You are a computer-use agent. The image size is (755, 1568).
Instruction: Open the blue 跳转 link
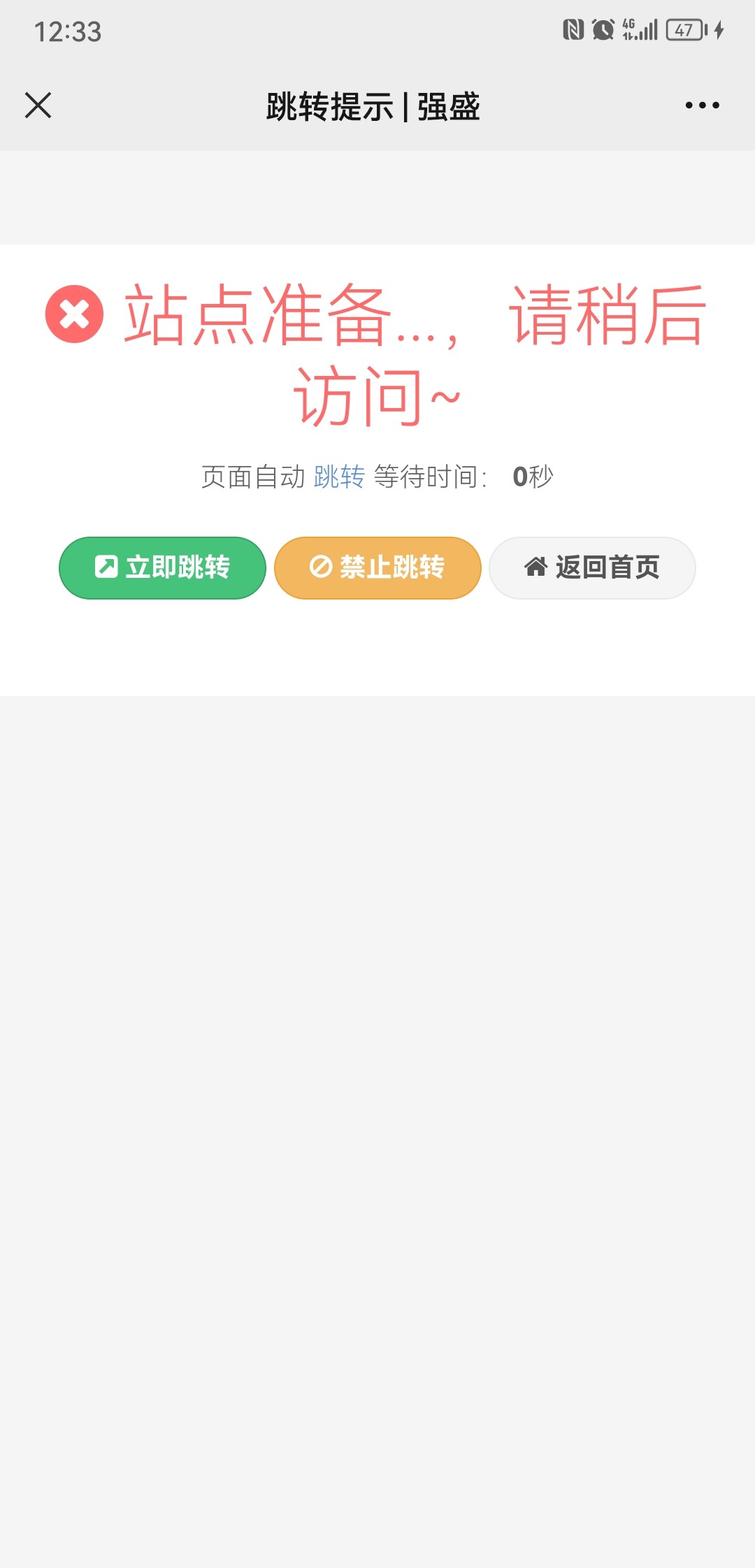pyautogui.click(x=340, y=477)
